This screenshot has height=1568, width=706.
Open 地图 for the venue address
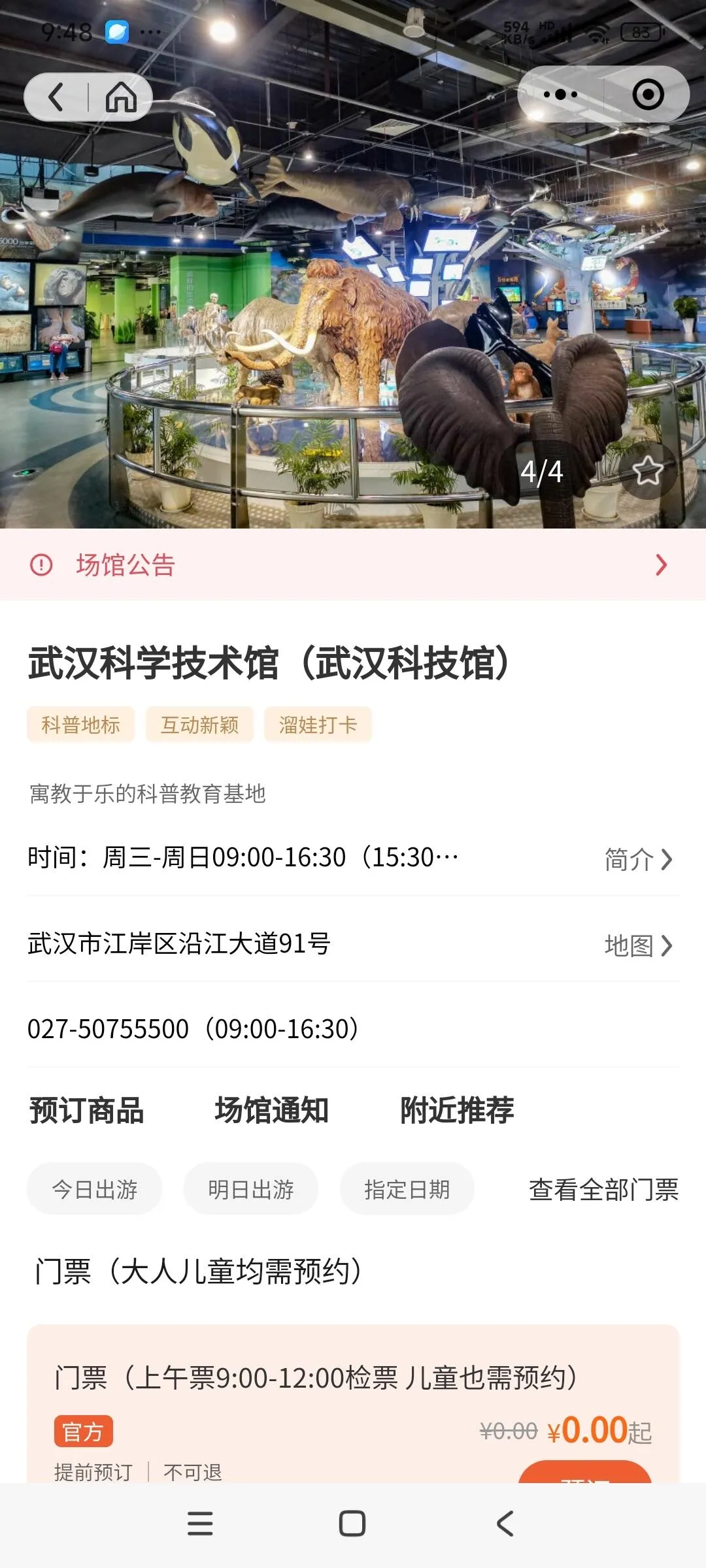tap(637, 945)
